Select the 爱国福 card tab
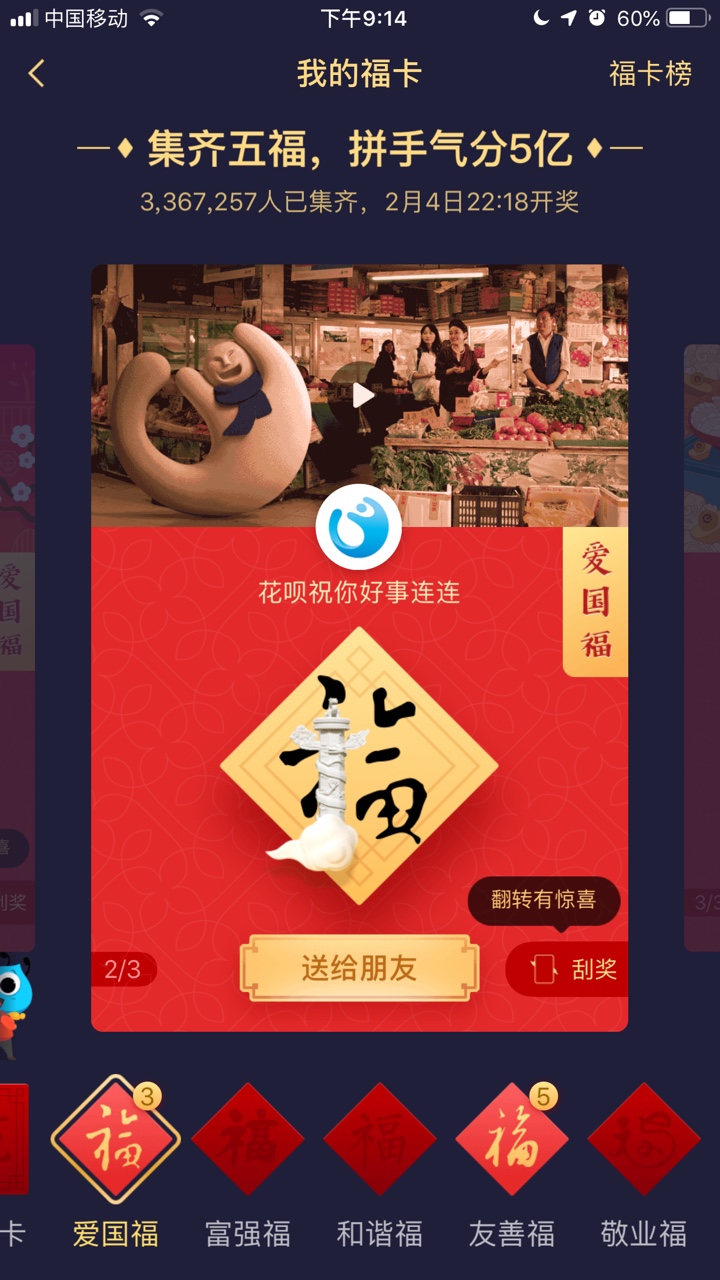720x1280 pixels. 115,1165
